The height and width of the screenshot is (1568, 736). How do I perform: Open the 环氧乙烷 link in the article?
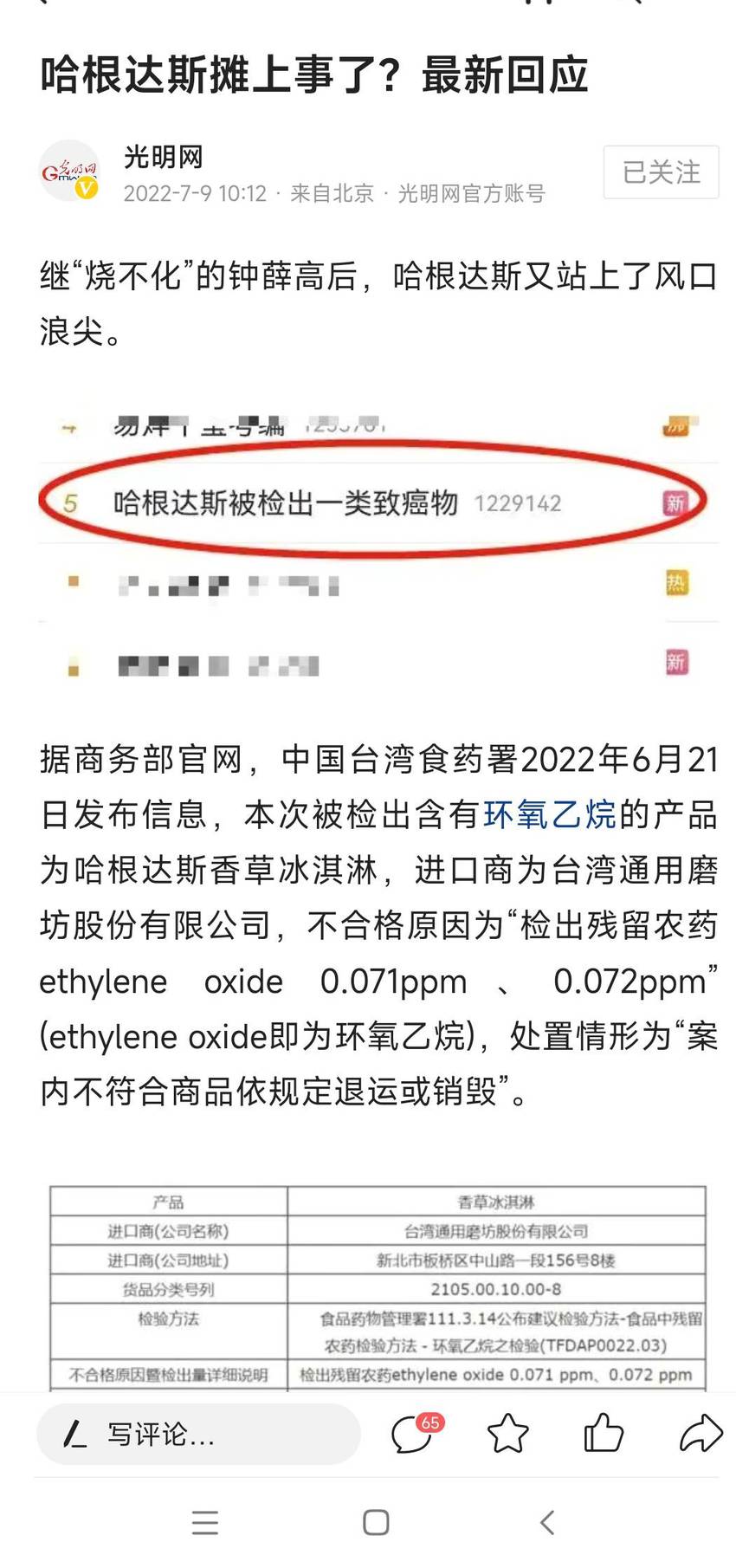pos(549,814)
